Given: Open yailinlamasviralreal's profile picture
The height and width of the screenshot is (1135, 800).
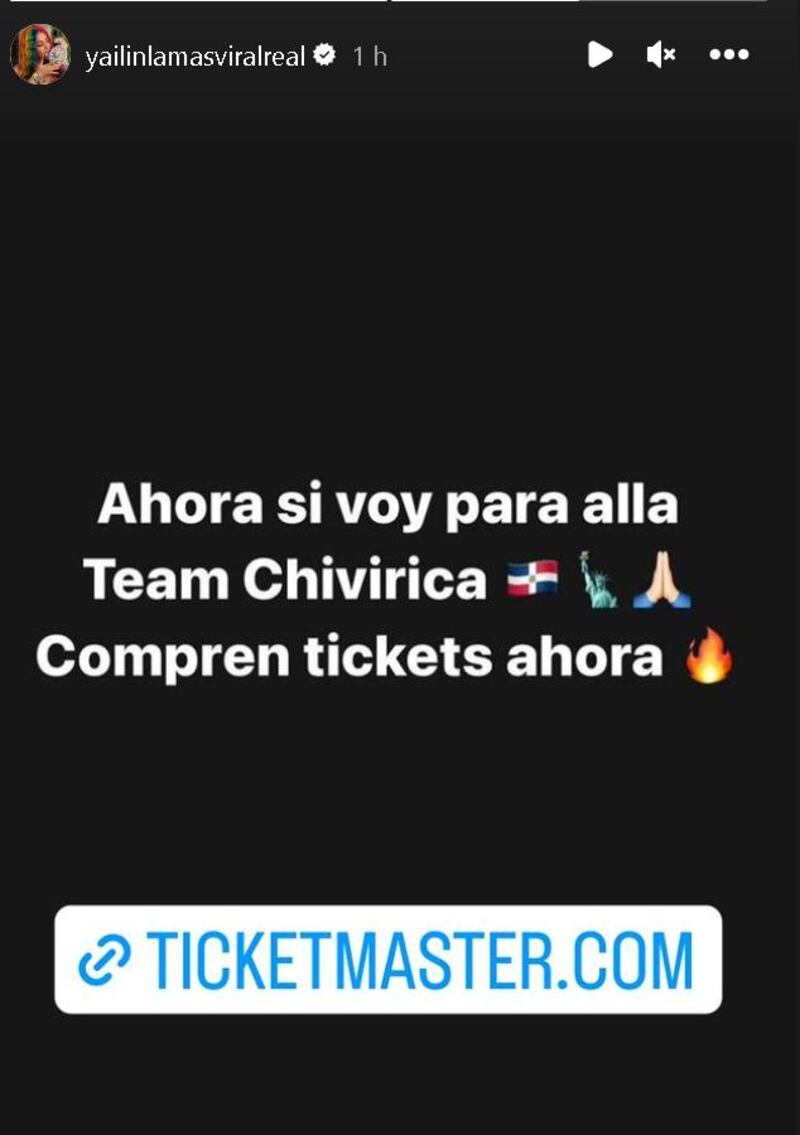Looking at the screenshot, I should pyautogui.click(x=40, y=55).
